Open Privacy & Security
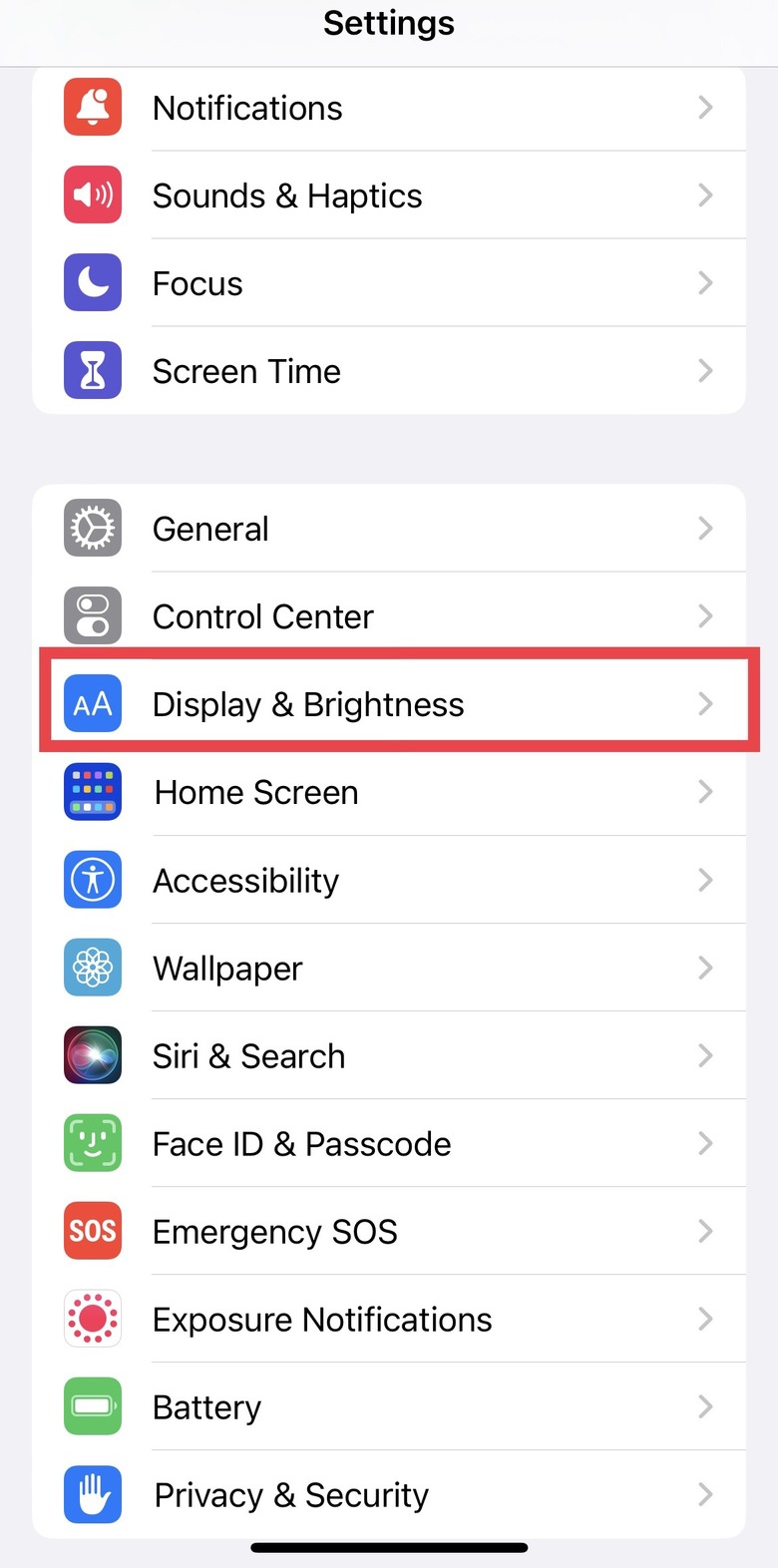 point(389,1494)
